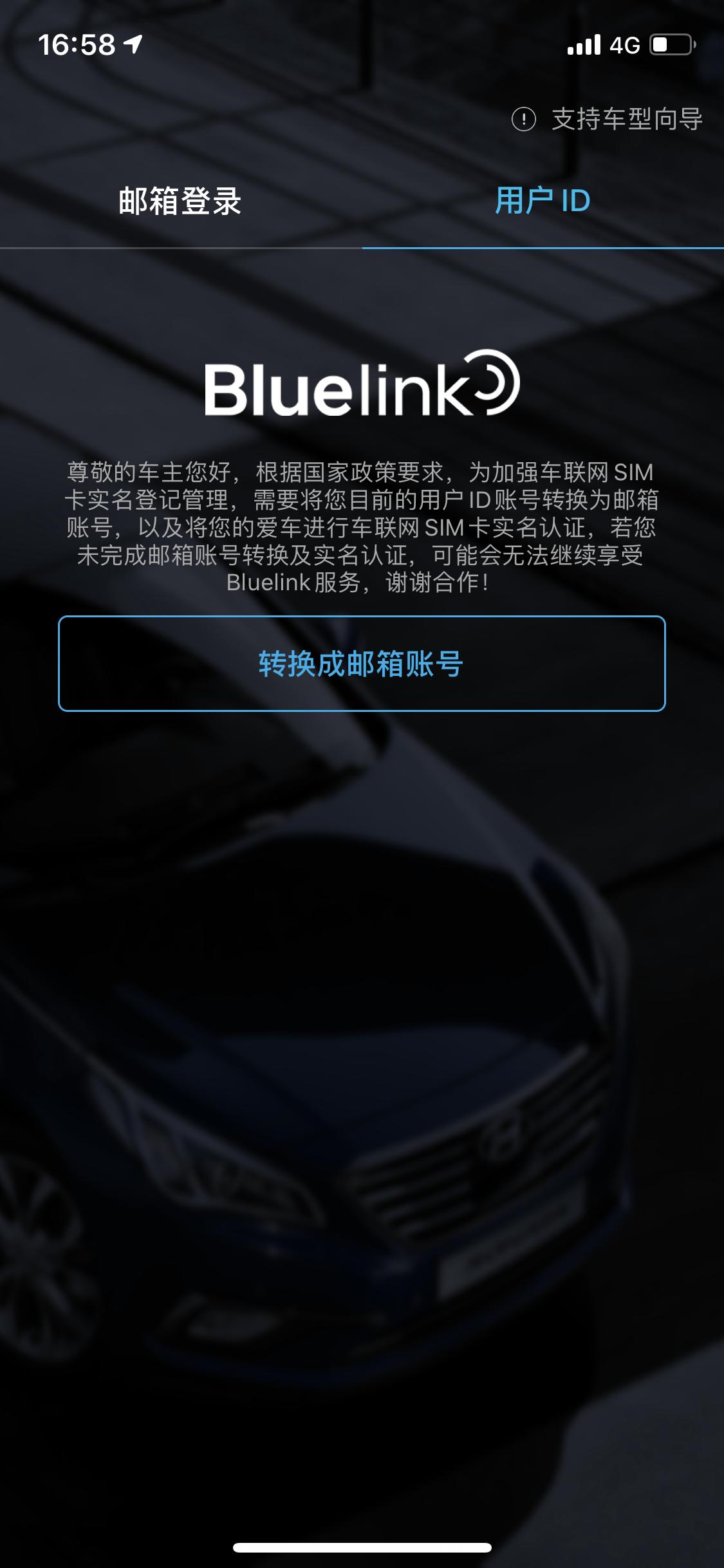This screenshot has height=1568, width=724.
Task: Tap the SIM card notice paragraph
Action: pyautogui.click(x=362, y=528)
